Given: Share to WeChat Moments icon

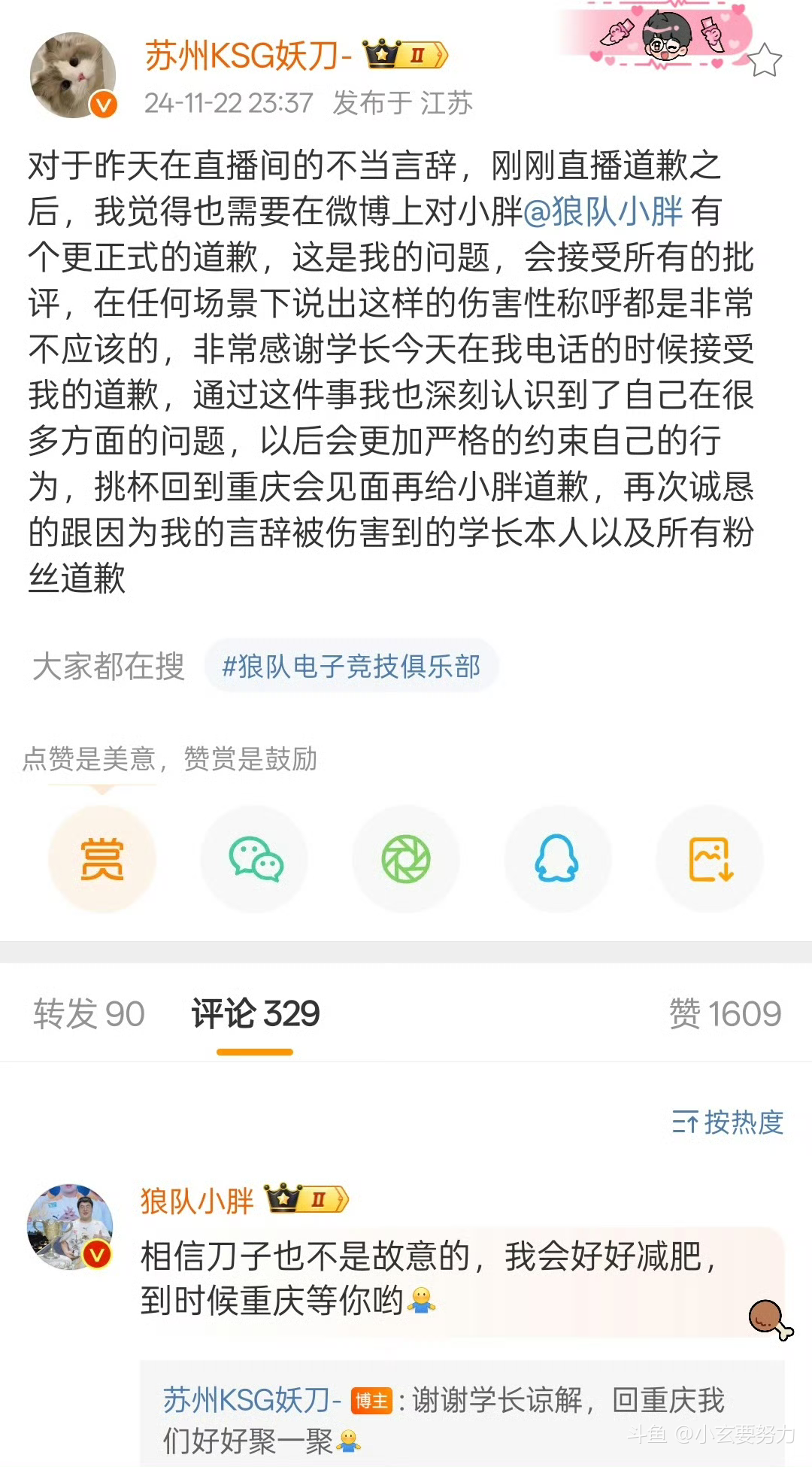Looking at the screenshot, I should (x=405, y=858).
